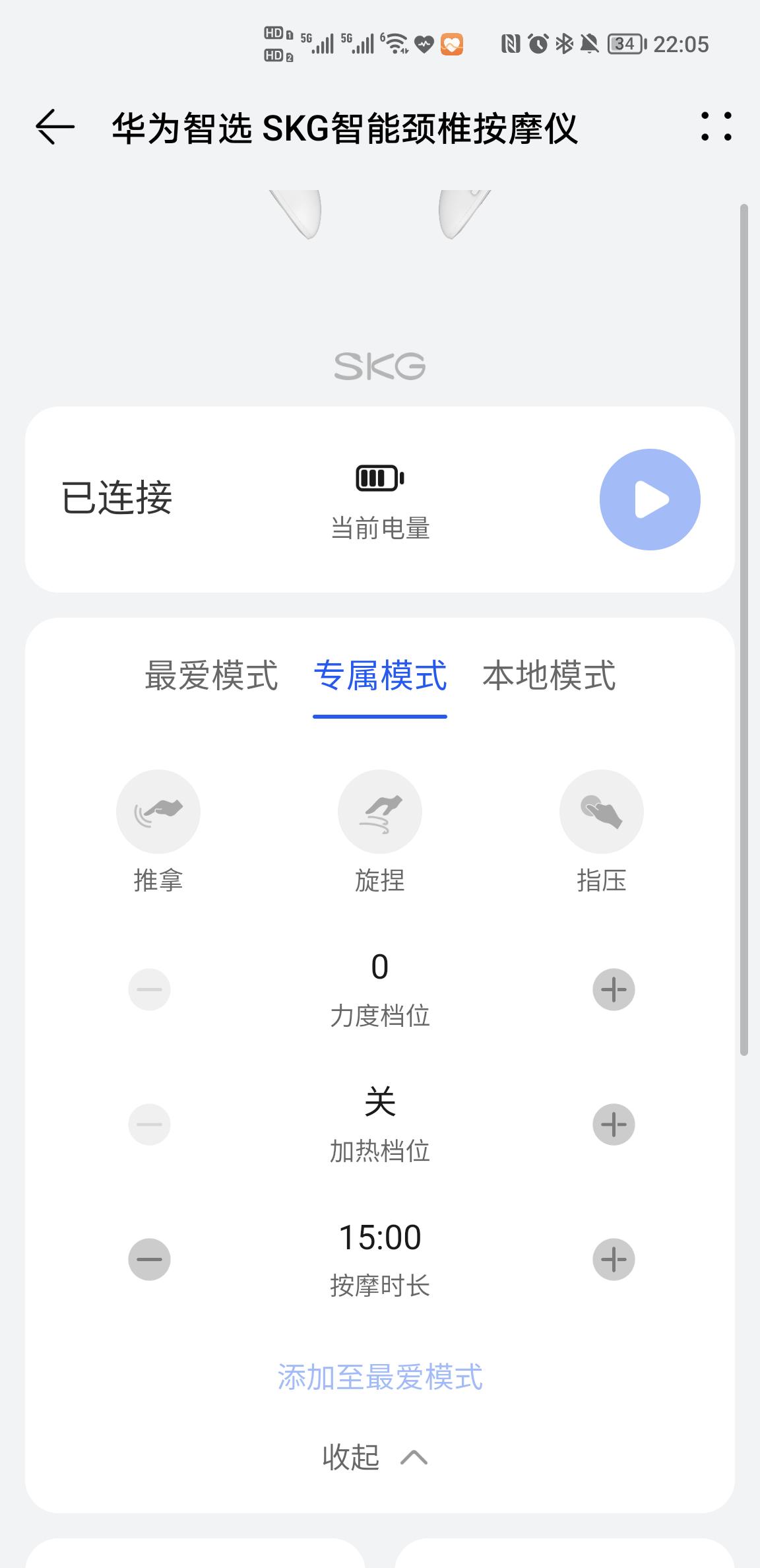Lower 力度档位 using the minus control
The height and width of the screenshot is (1568, 760).
click(148, 989)
